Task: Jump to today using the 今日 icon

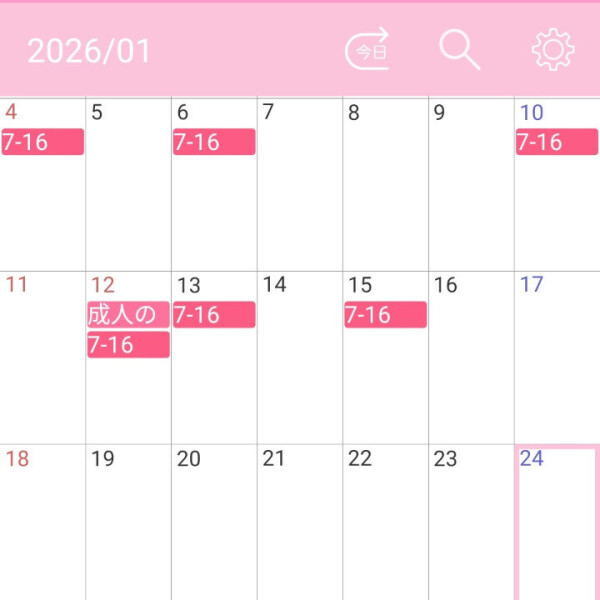Action: click(x=367, y=50)
